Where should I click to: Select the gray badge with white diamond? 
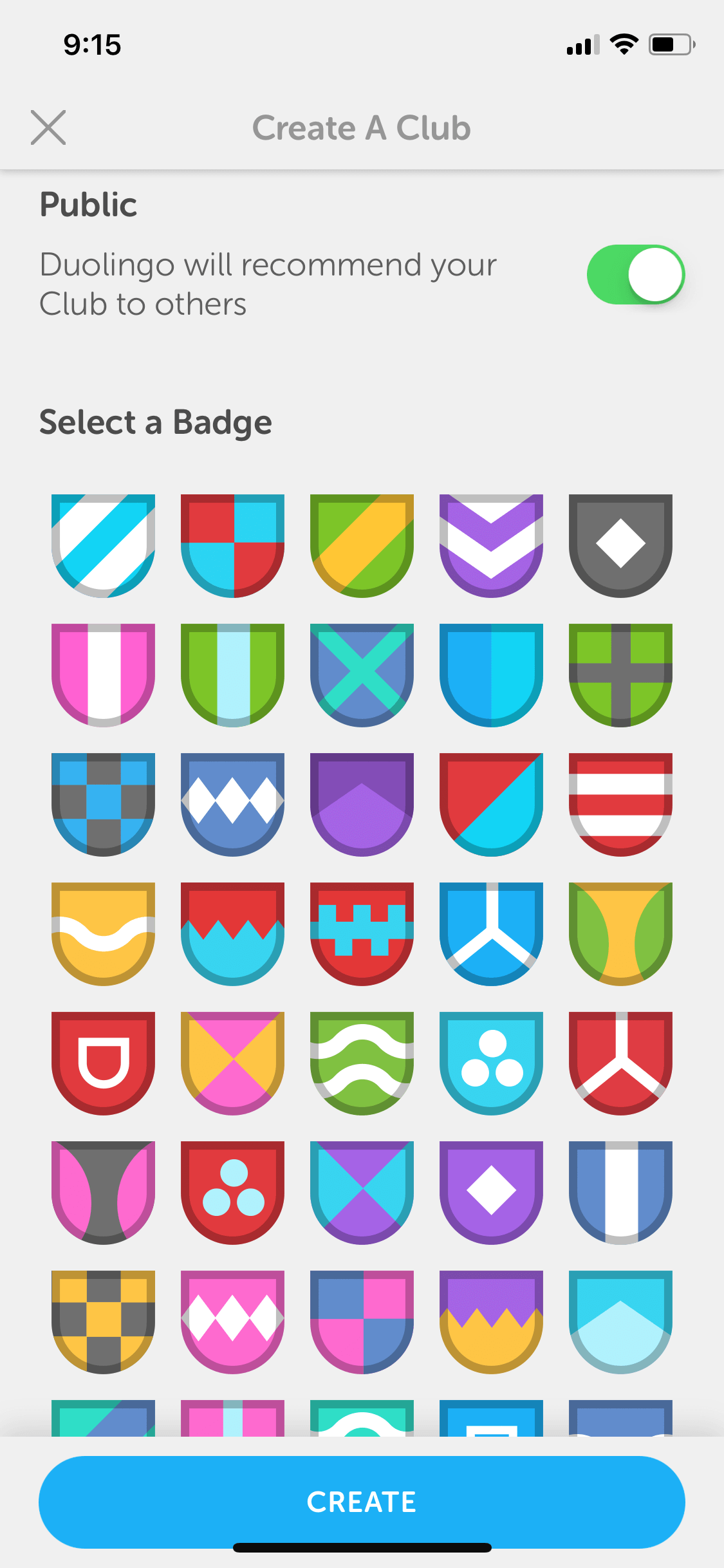coord(620,546)
